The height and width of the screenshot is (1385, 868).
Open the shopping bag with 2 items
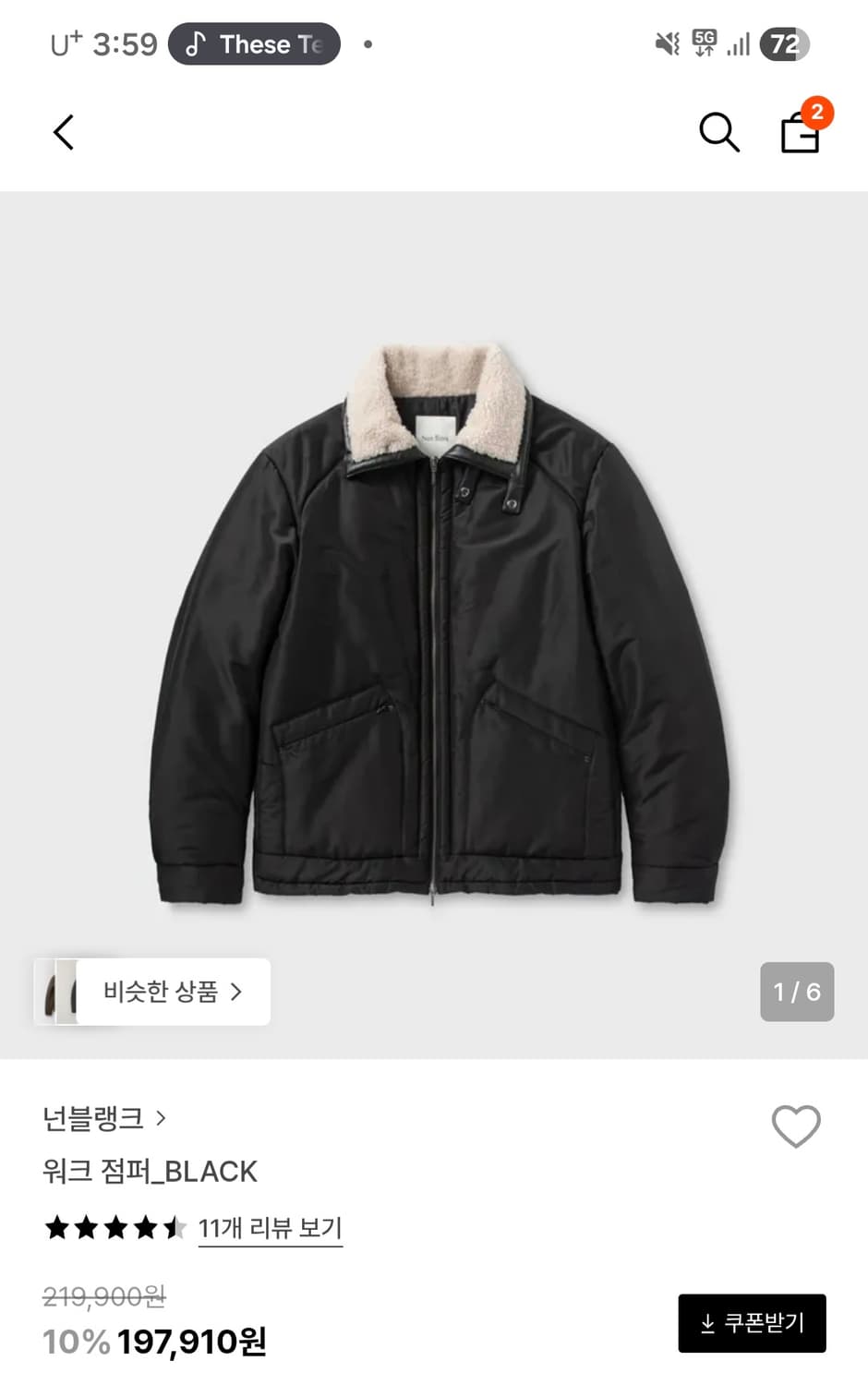[801, 135]
